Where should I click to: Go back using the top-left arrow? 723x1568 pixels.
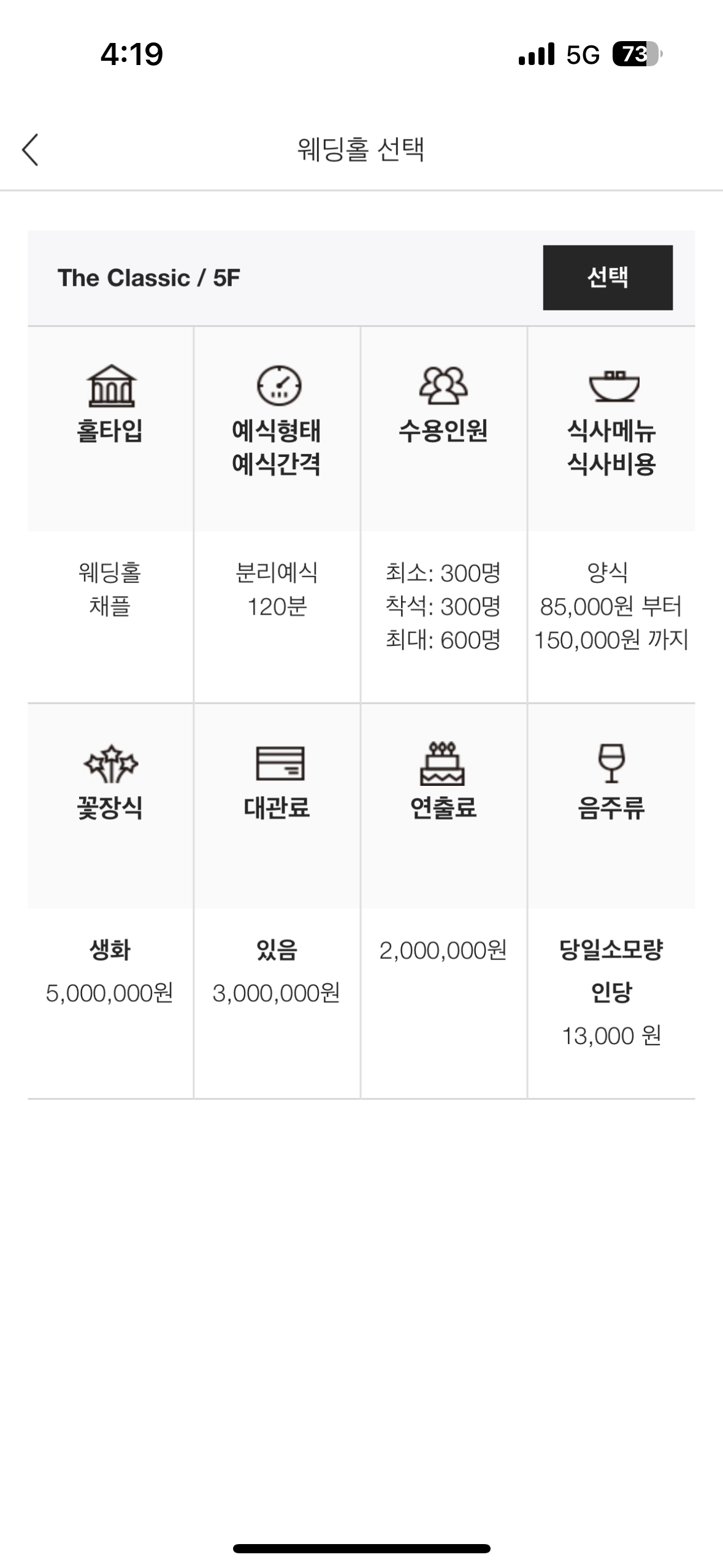pos(30,150)
